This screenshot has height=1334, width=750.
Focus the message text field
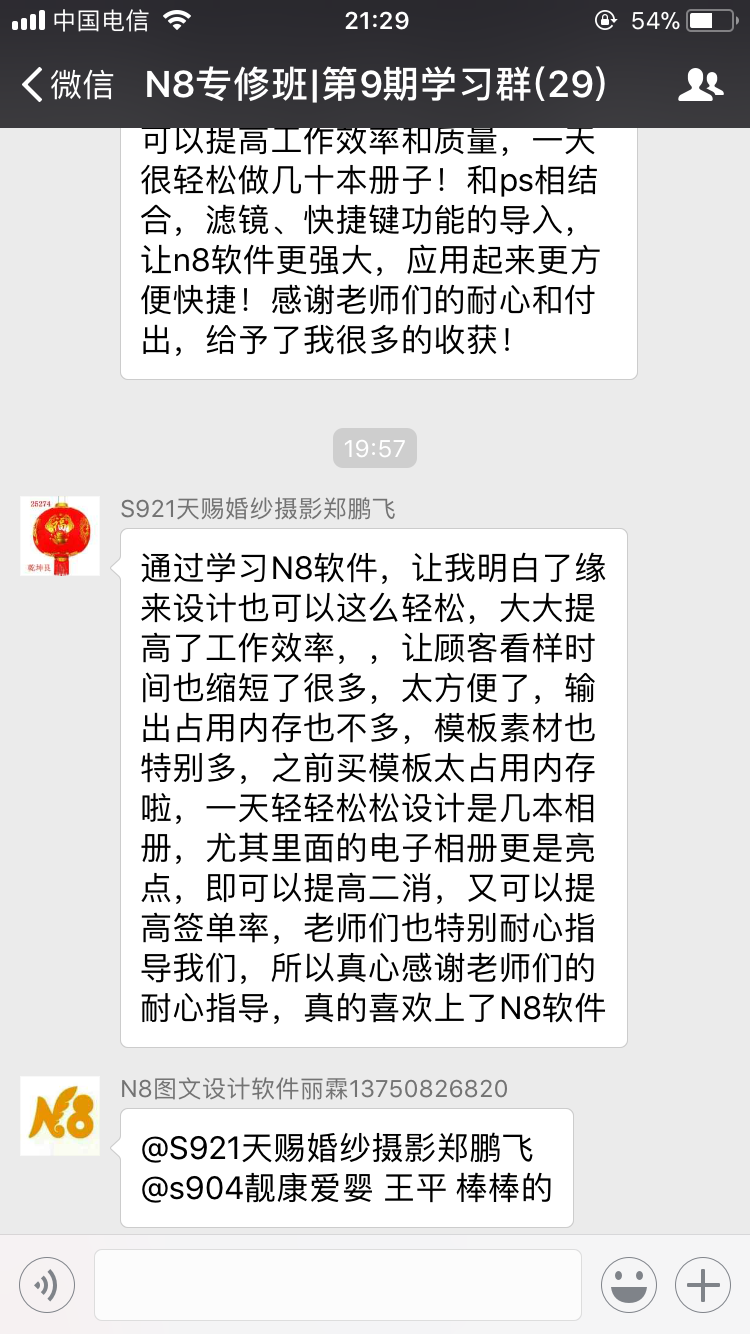[337, 1284]
